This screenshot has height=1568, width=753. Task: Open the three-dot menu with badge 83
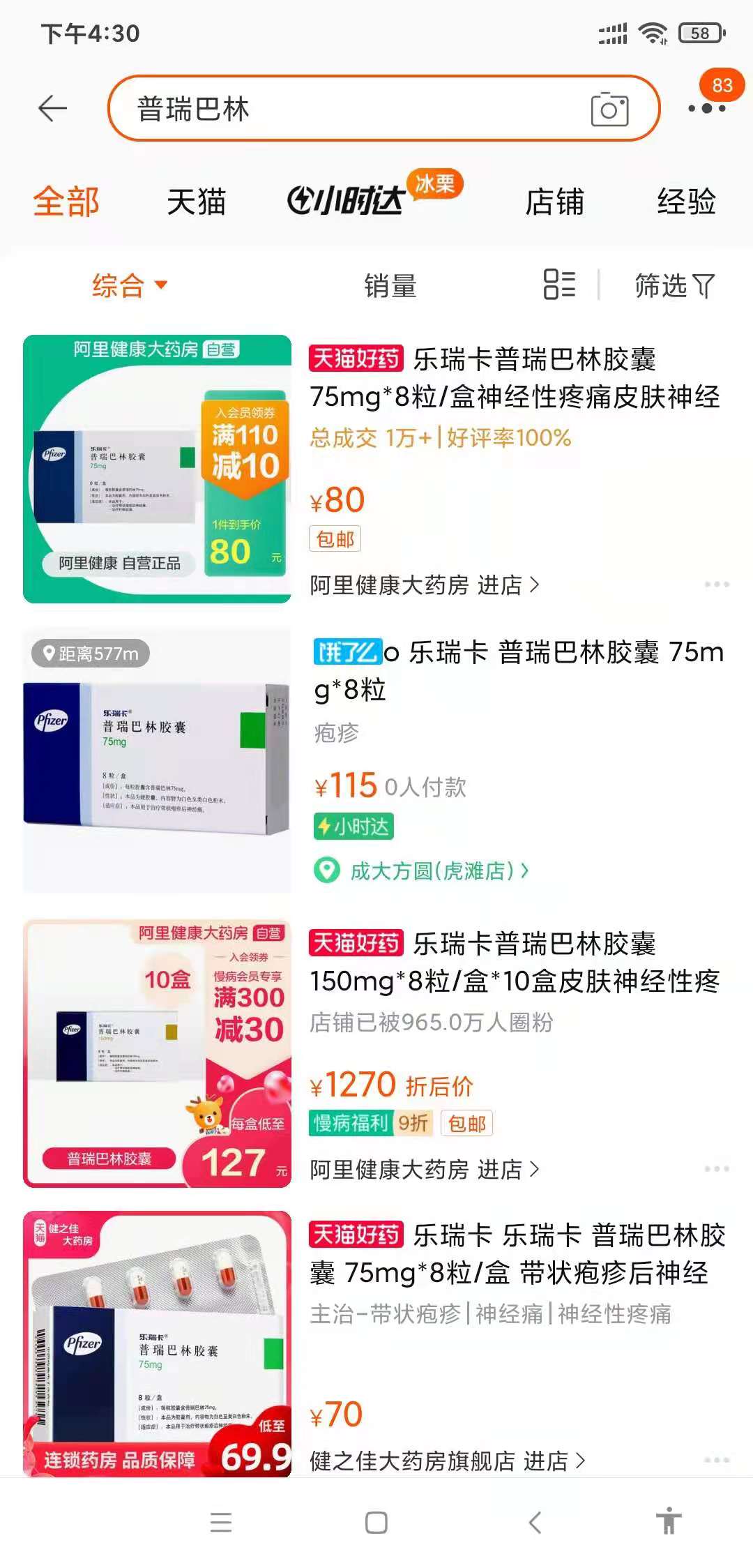(x=707, y=108)
